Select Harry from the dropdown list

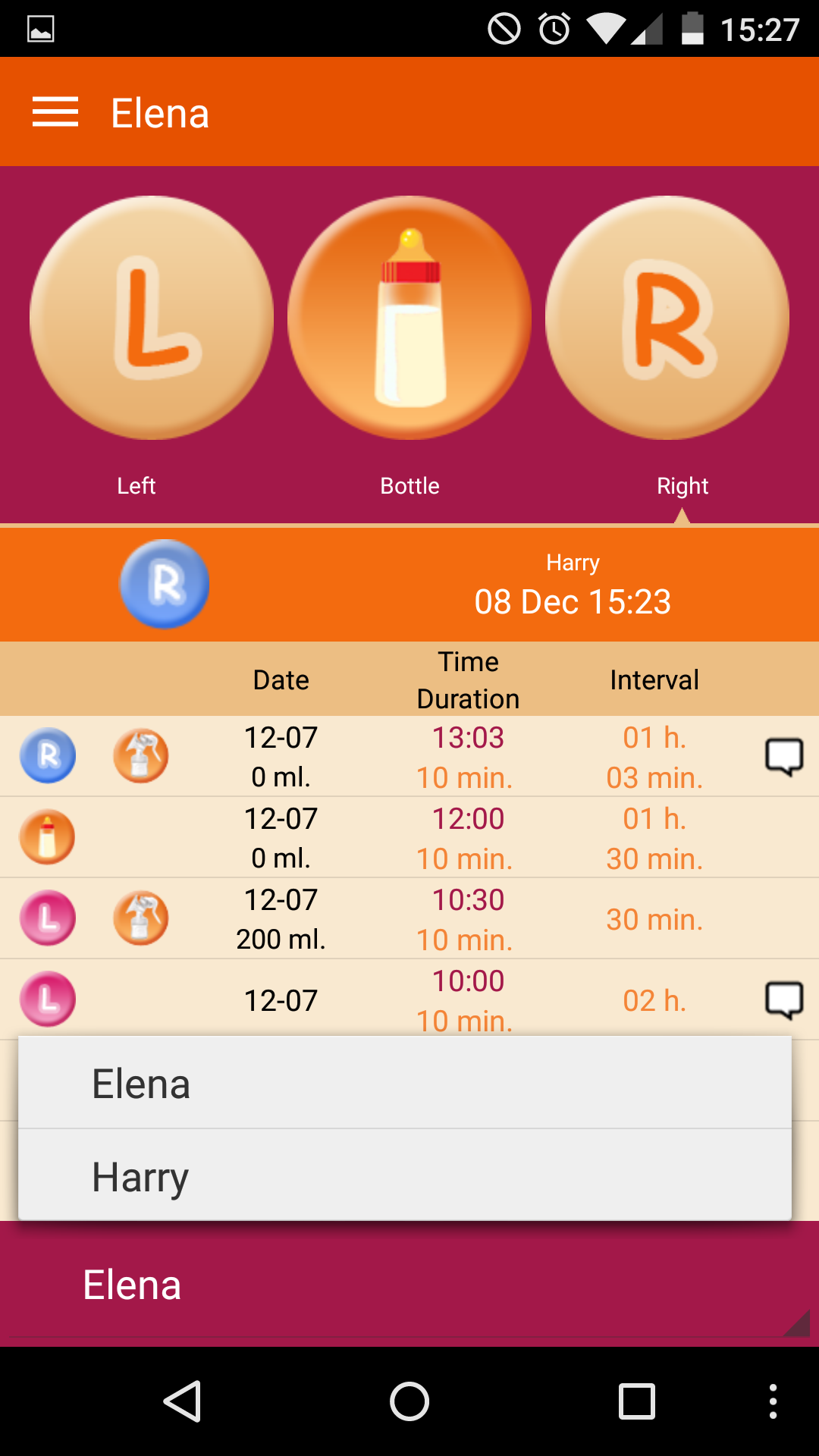(x=405, y=1176)
